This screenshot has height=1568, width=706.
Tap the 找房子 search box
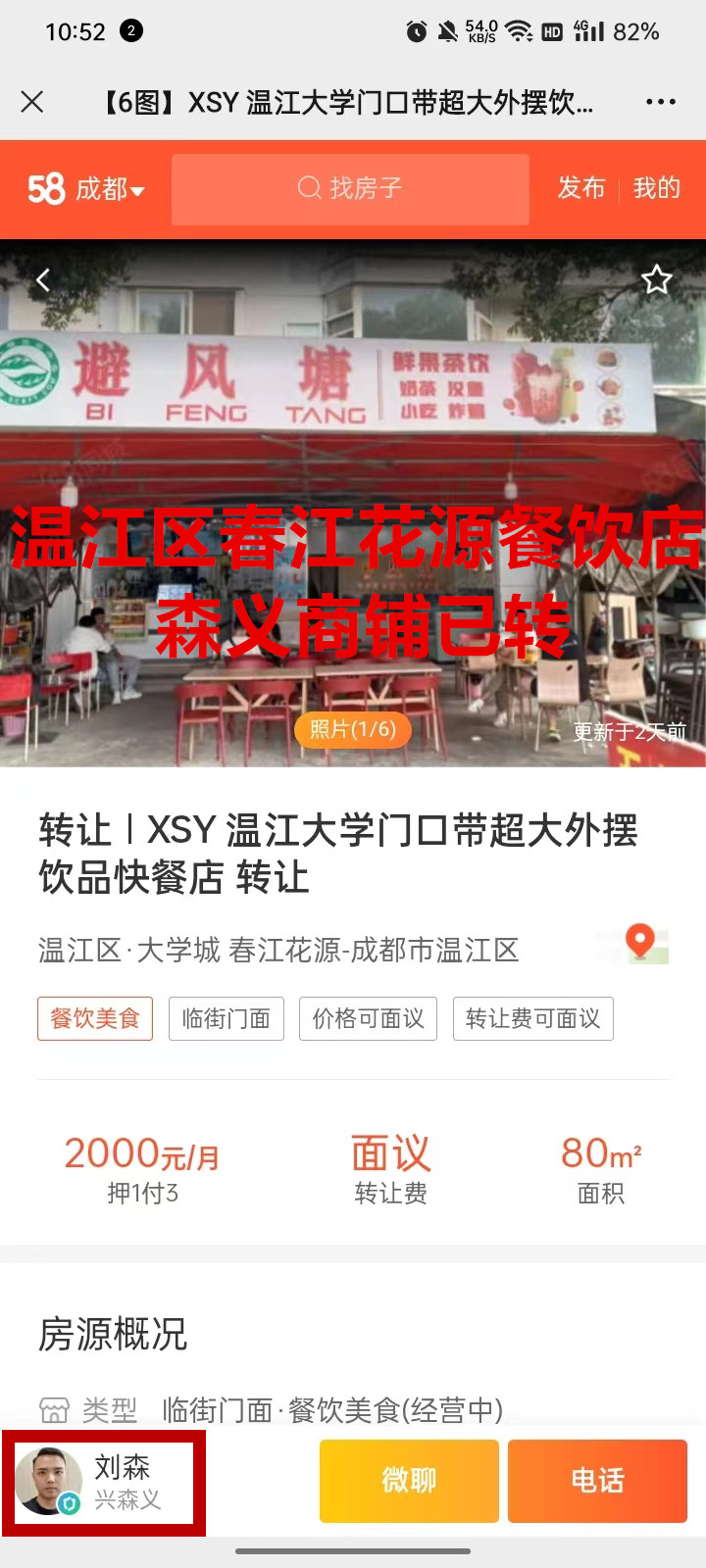350,188
